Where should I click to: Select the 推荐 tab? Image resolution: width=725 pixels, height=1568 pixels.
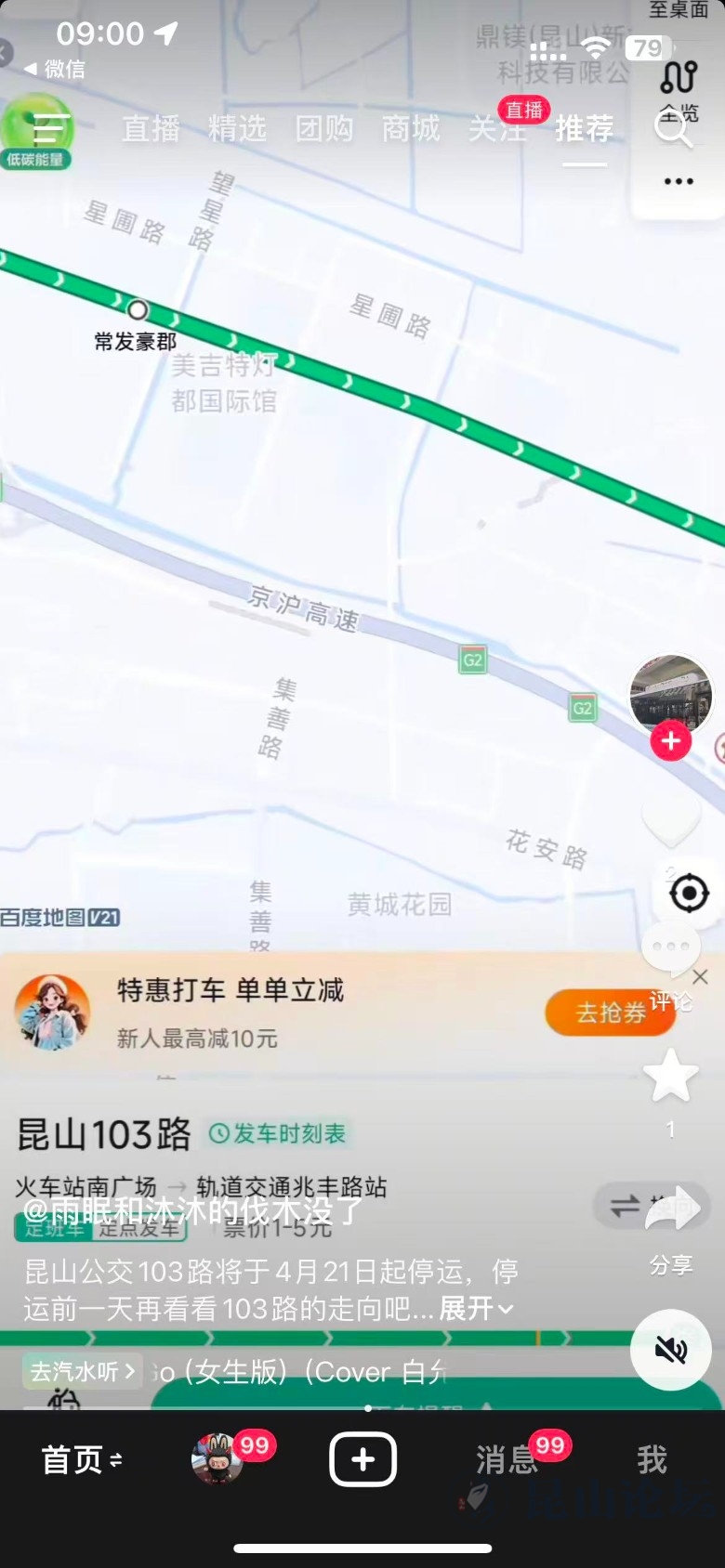(x=585, y=128)
